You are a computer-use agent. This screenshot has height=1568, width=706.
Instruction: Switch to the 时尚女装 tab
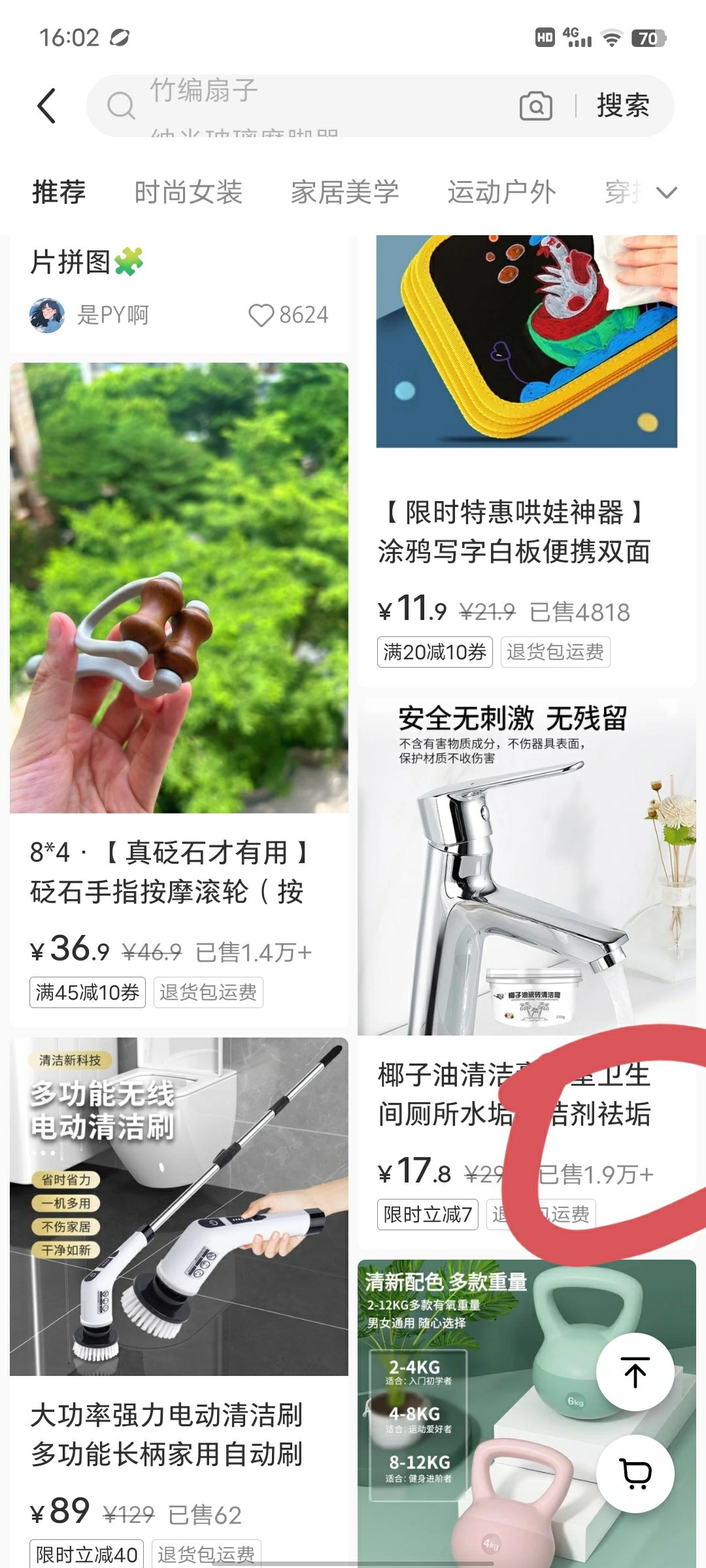coord(188,192)
